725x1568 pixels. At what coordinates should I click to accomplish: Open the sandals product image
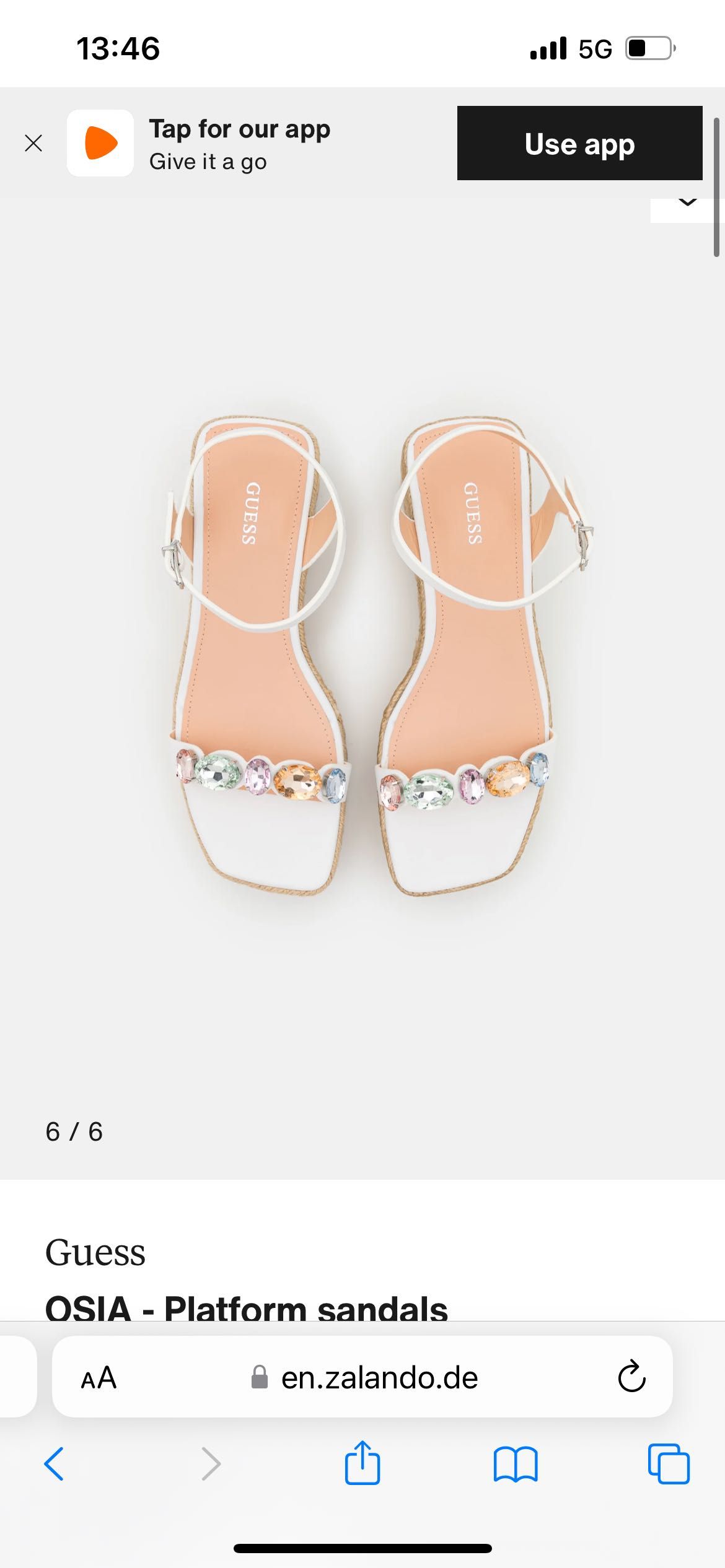(x=362, y=656)
